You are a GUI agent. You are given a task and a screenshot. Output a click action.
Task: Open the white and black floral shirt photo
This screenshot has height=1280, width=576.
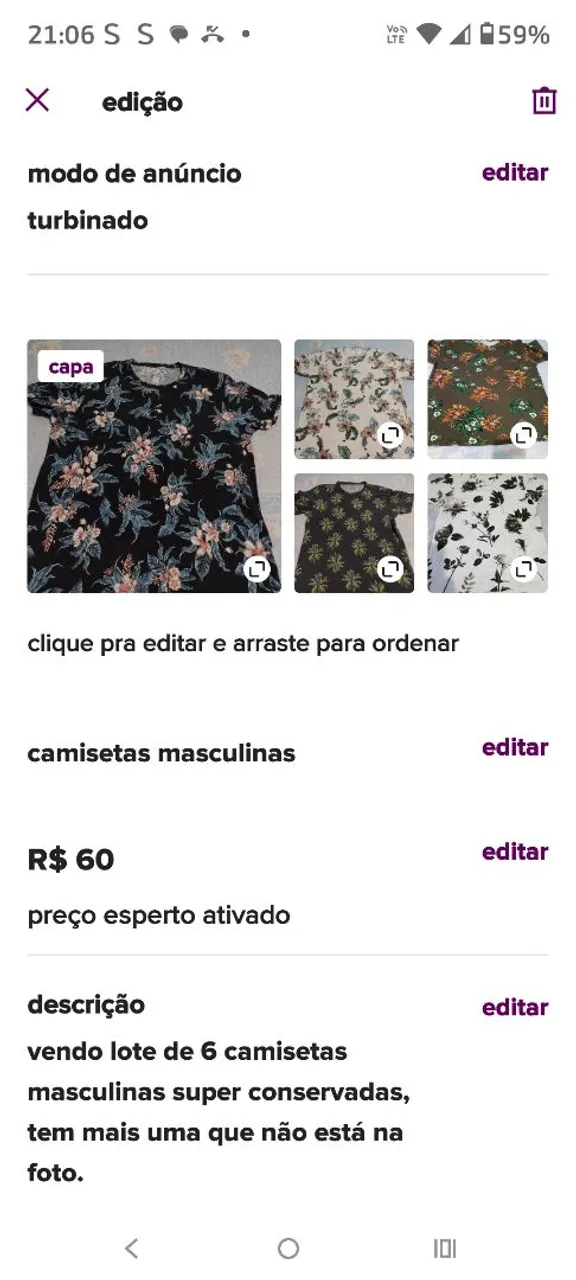coord(488,533)
